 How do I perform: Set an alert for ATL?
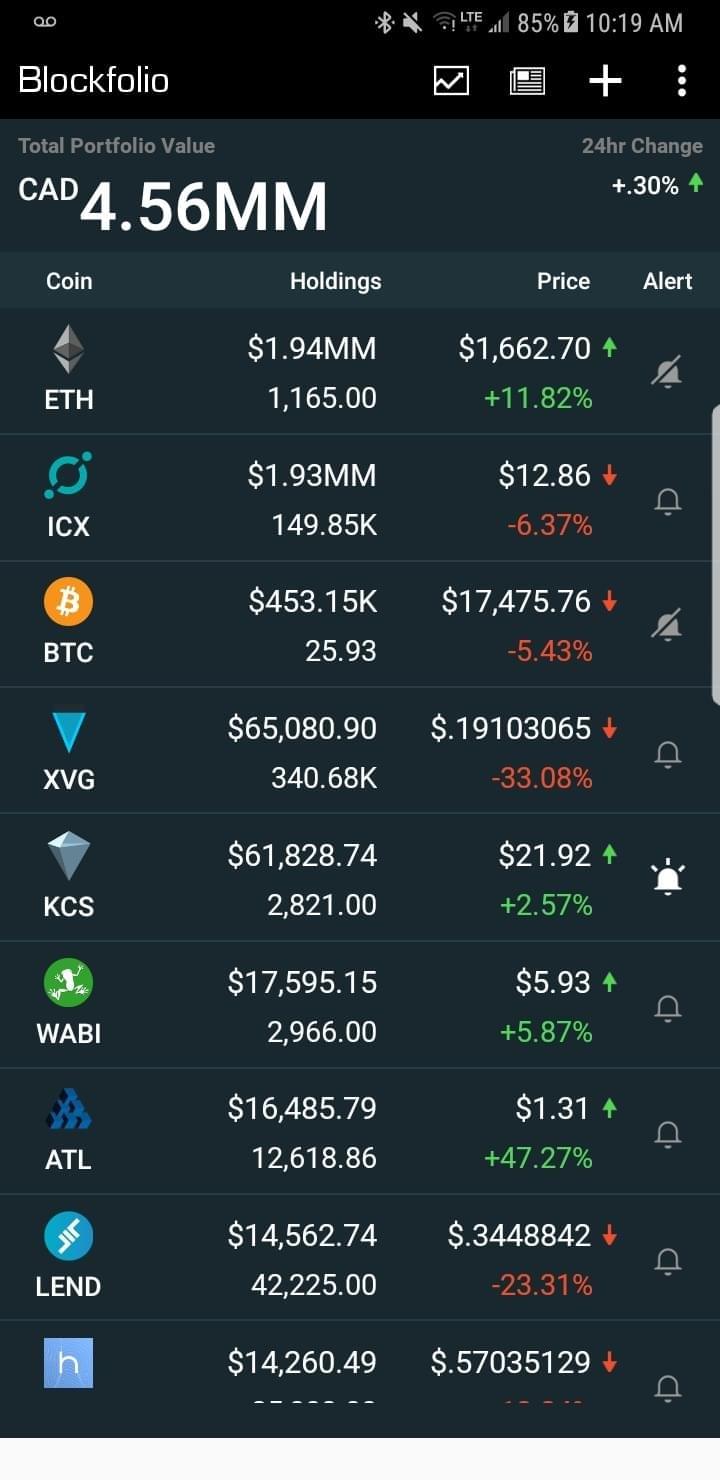667,1133
